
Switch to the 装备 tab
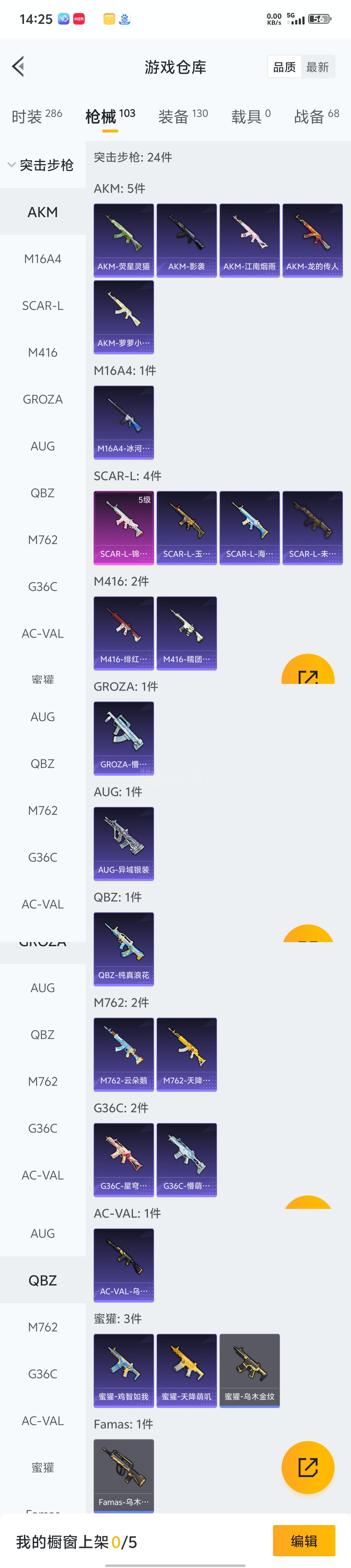[x=182, y=116]
